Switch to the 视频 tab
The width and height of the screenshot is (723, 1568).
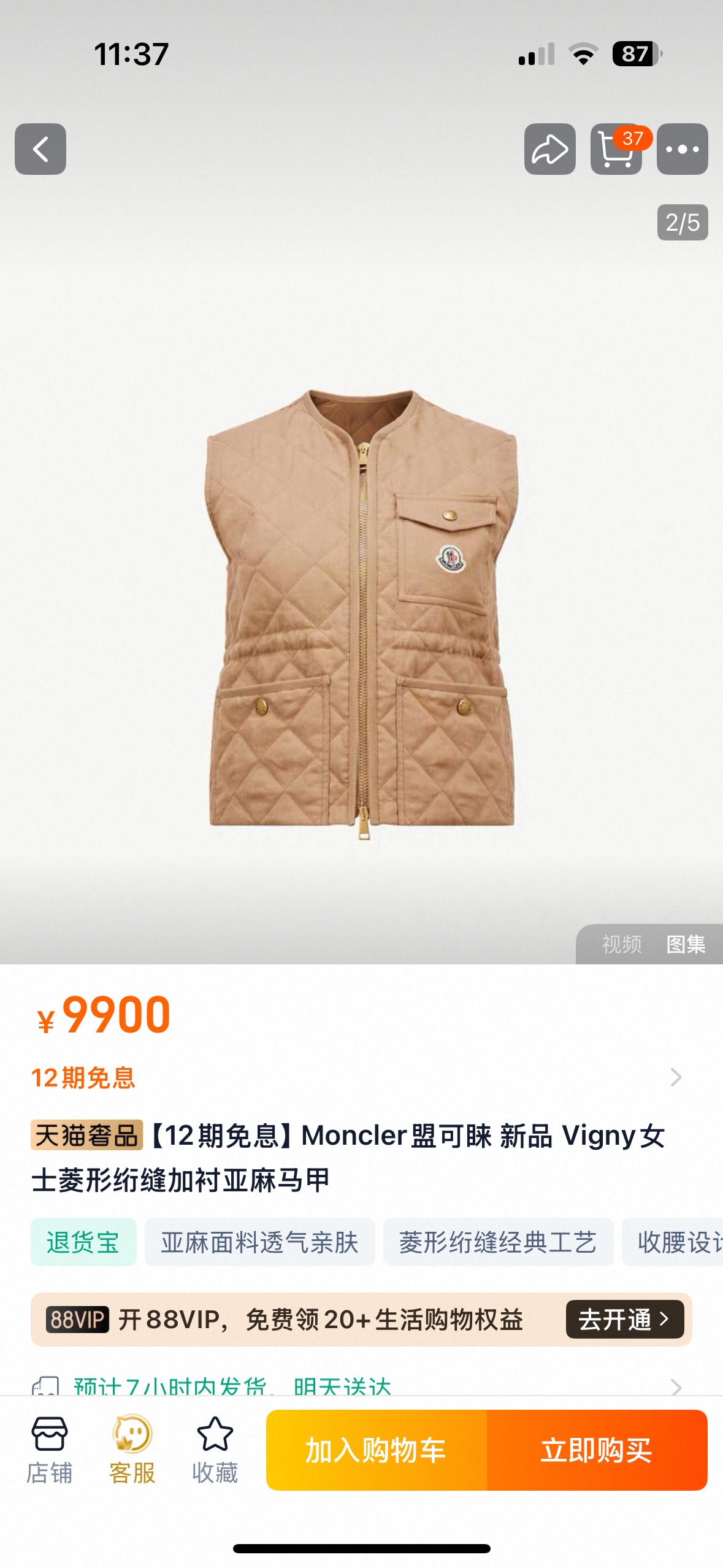pyautogui.click(x=621, y=944)
